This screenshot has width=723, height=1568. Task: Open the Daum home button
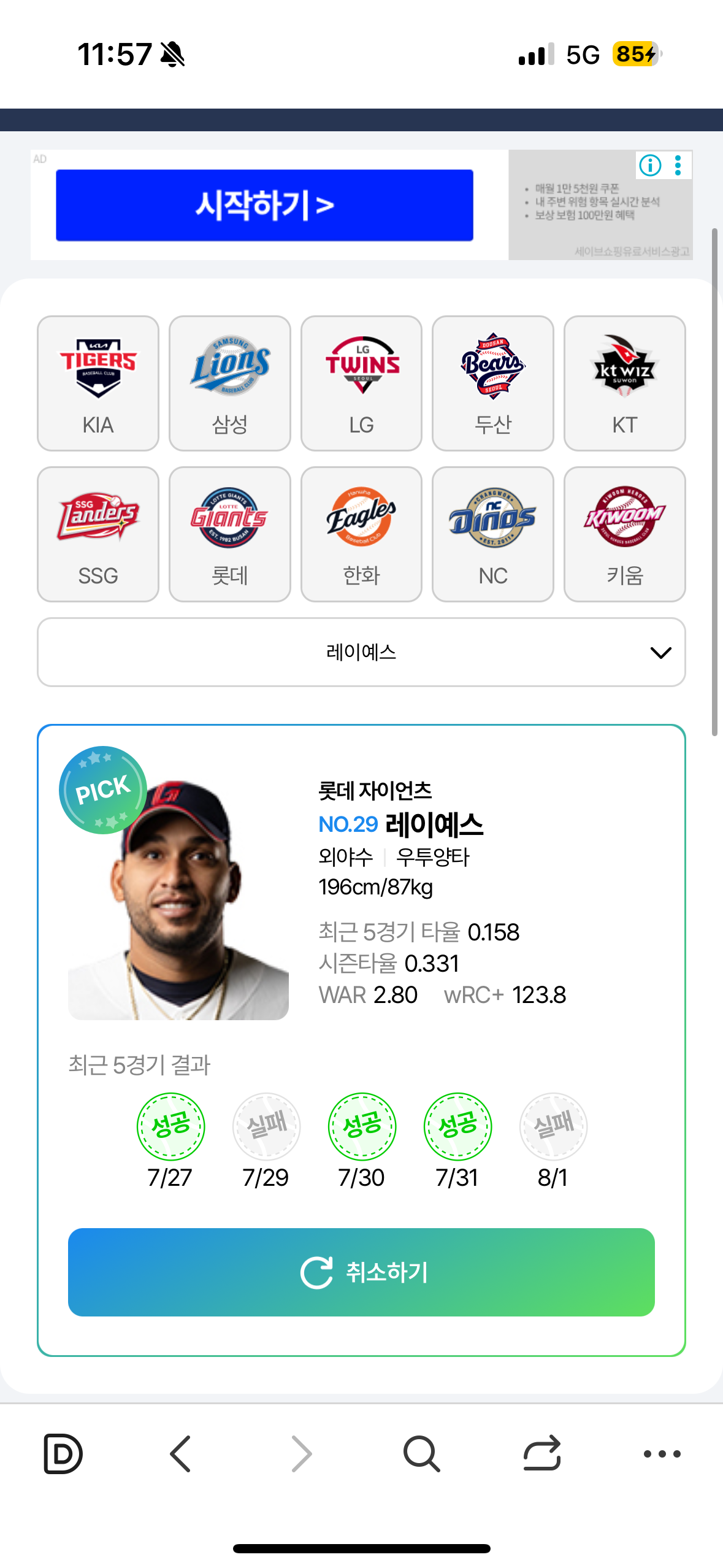[x=63, y=1453]
